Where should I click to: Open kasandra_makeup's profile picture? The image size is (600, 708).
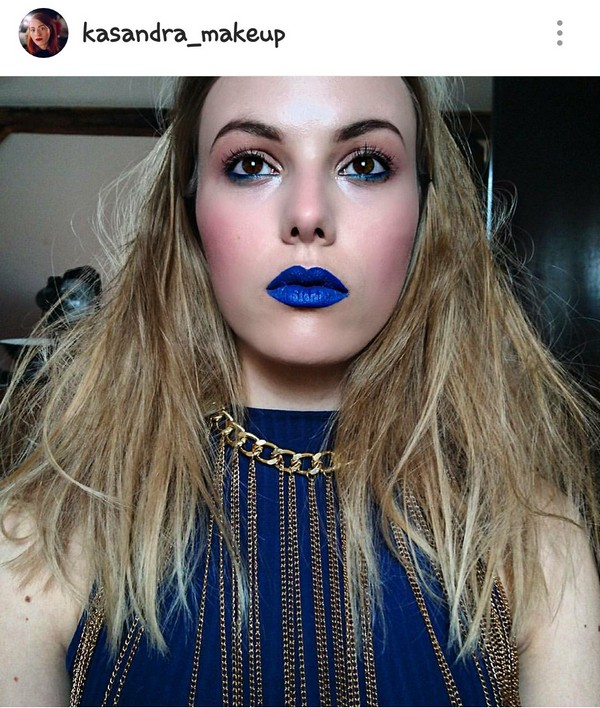point(43,33)
